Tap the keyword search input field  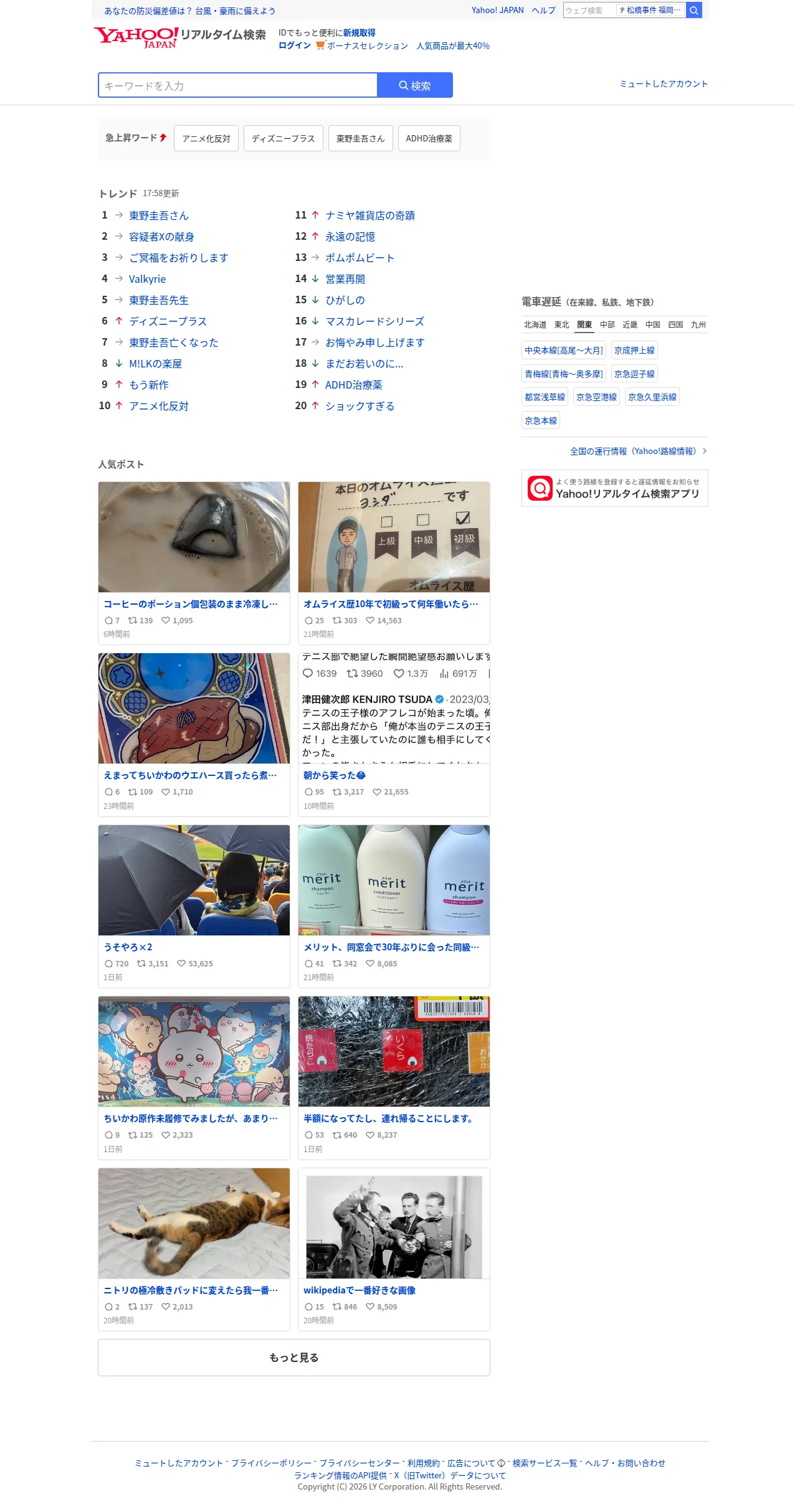(x=238, y=85)
